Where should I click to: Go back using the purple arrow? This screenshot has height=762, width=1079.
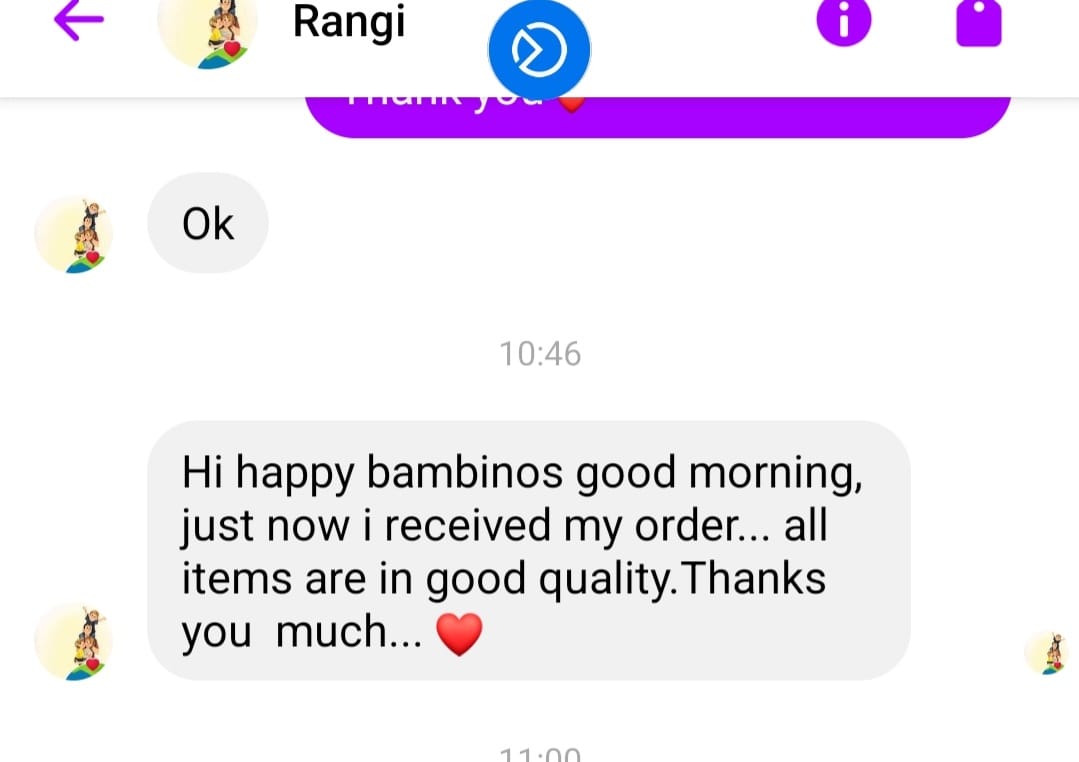79,22
